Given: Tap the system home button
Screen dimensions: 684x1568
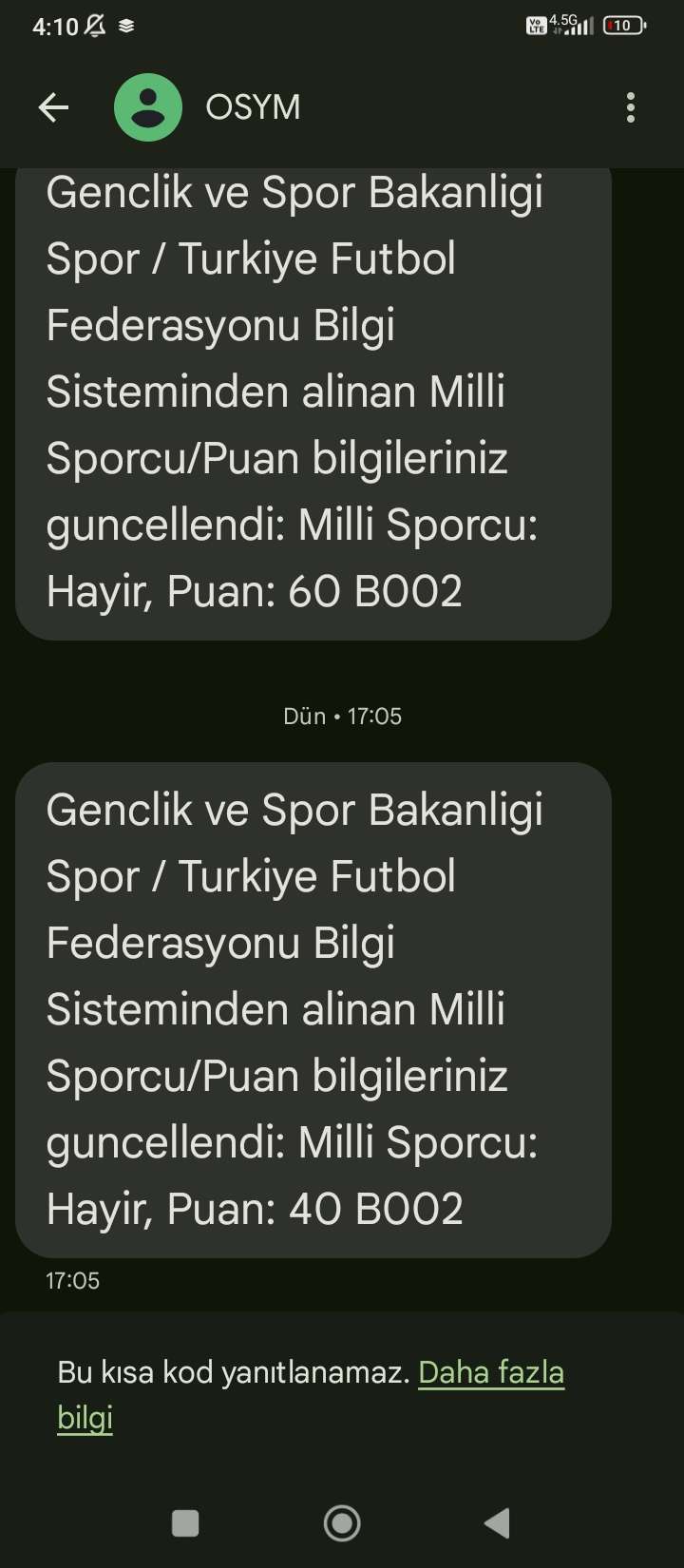Looking at the screenshot, I should [x=342, y=1523].
